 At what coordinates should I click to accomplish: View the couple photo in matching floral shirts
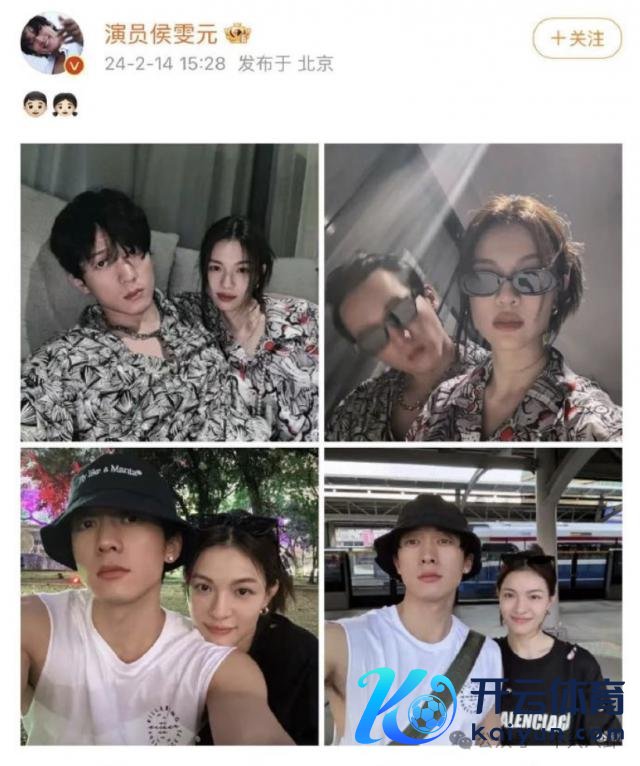169,292
